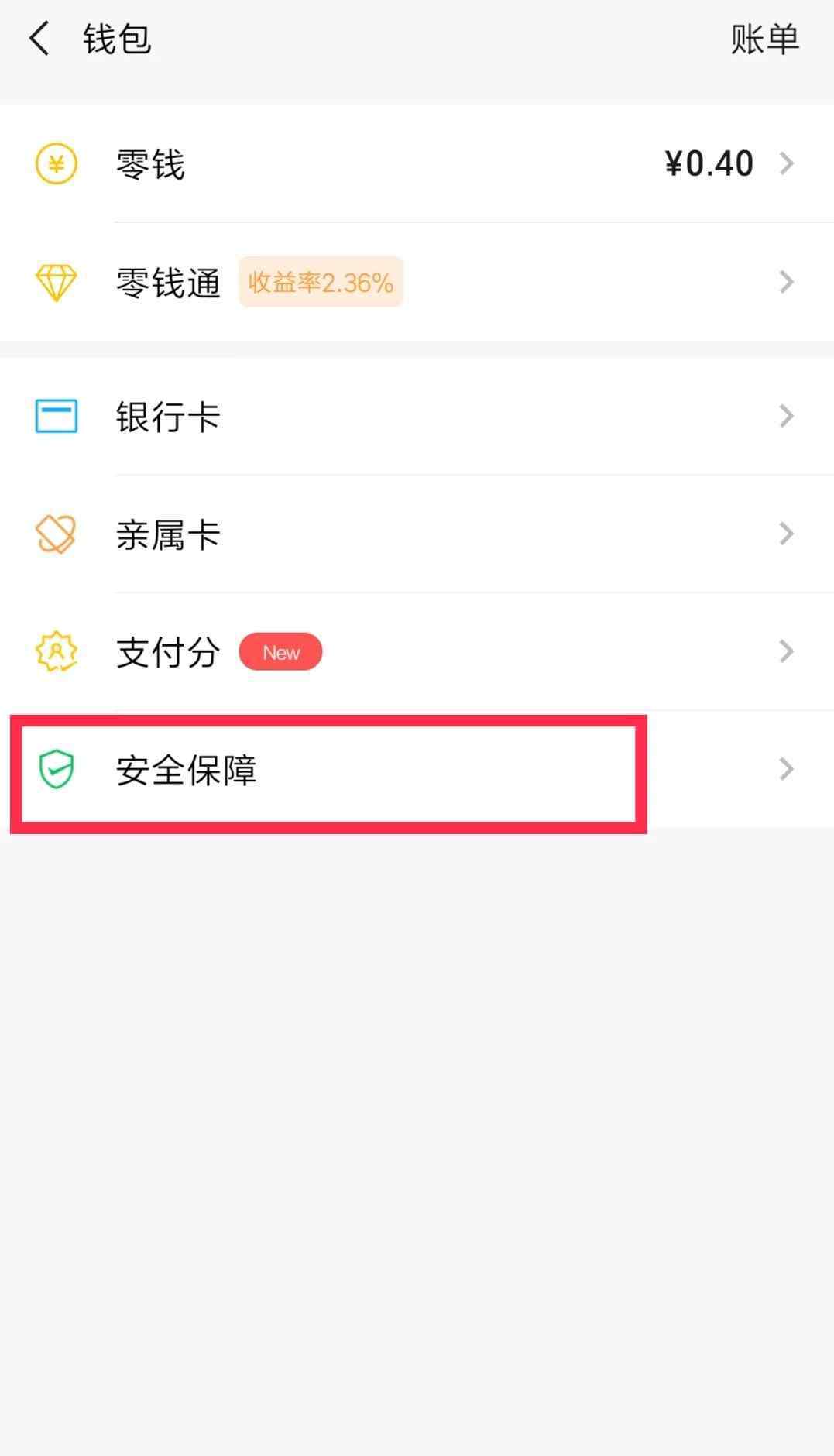The width and height of the screenshot is (834, 1456).
Task: Open the 零钱通 row
Action: pyautogui.click(x=417, y=282)
